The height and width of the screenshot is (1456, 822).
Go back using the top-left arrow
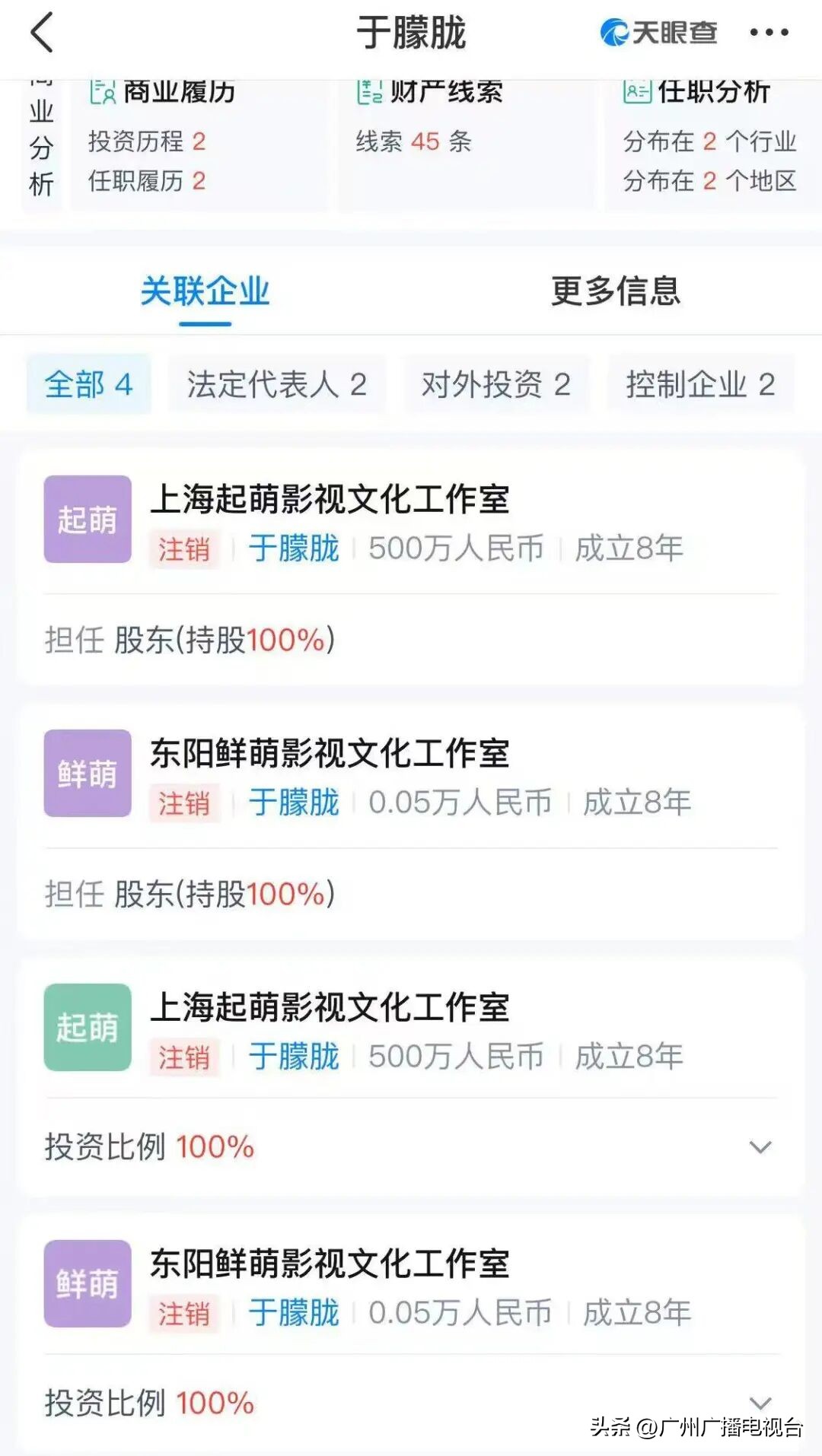[x=43, y=33]
